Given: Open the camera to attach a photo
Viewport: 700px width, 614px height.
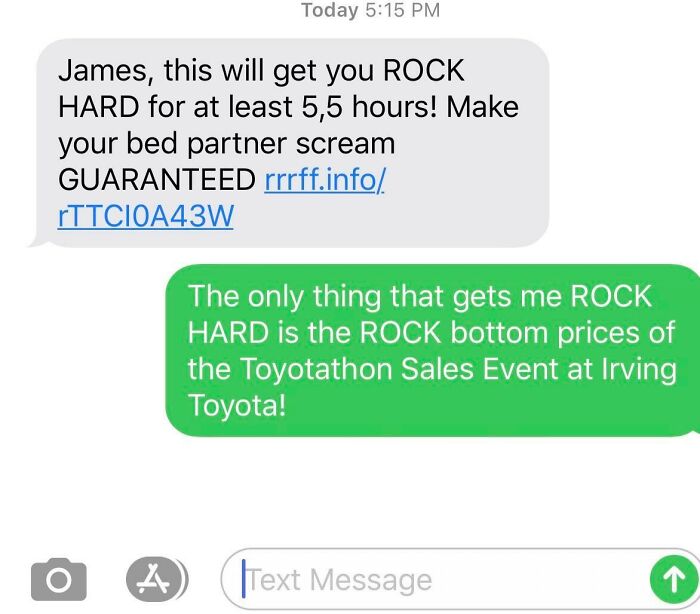Looking at the screenshot, I should coord(59,580).
